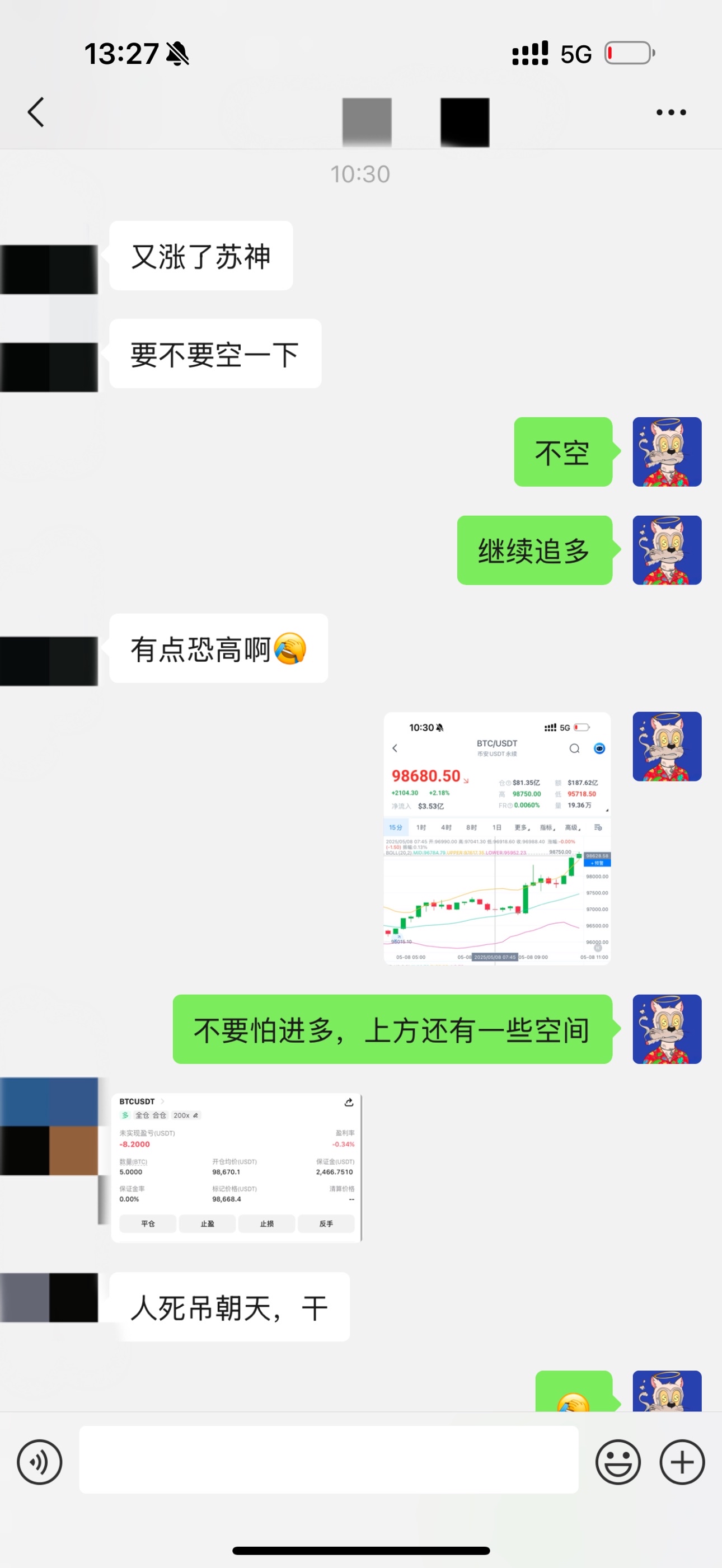Image resolution: width=722 pixels, height=1568 pixels.
Task: Open the BTCUSDT position screenshot
Action: [236, 1167]
